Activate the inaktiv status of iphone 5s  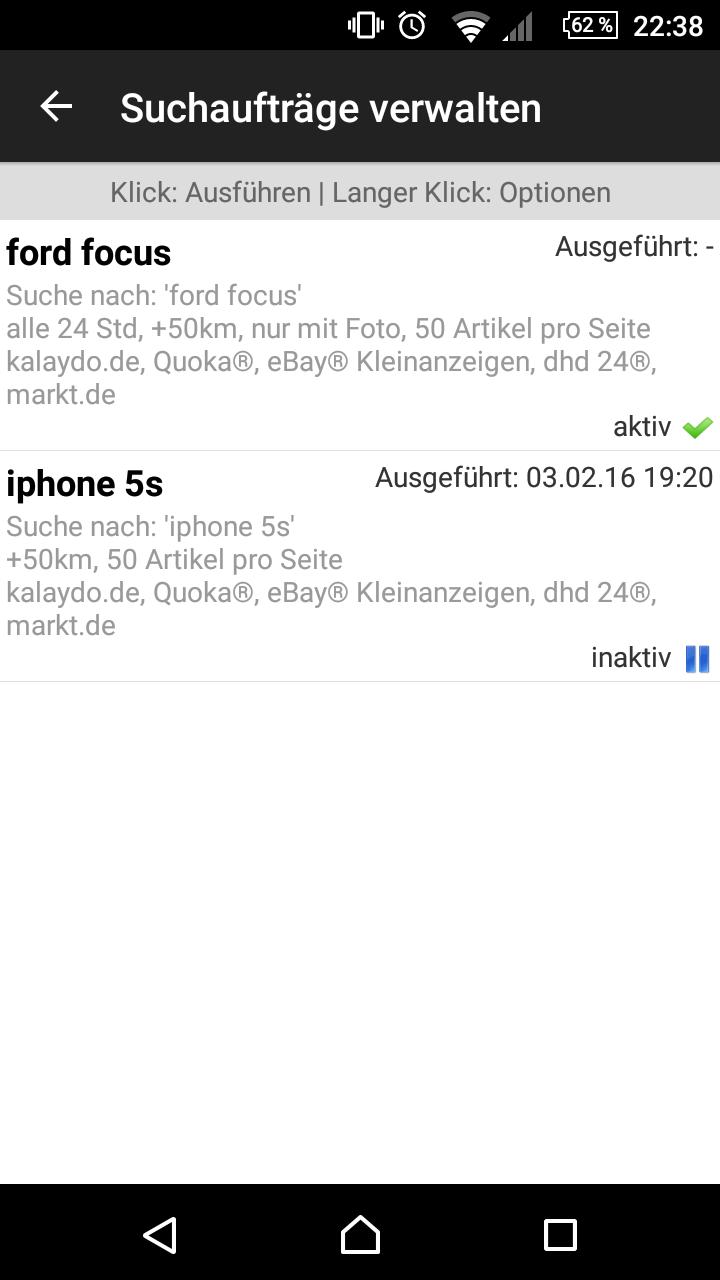click(x=699, y=658)
